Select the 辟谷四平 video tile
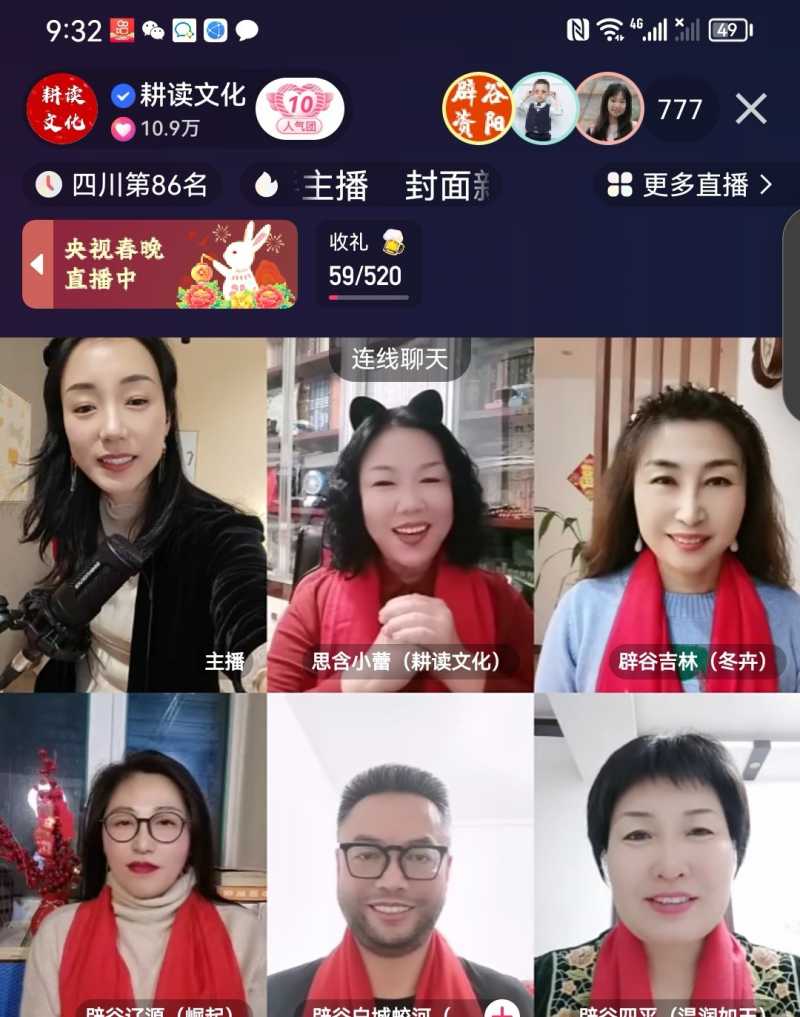Screen dimensions: 800x1017 [x=667, y=855]
